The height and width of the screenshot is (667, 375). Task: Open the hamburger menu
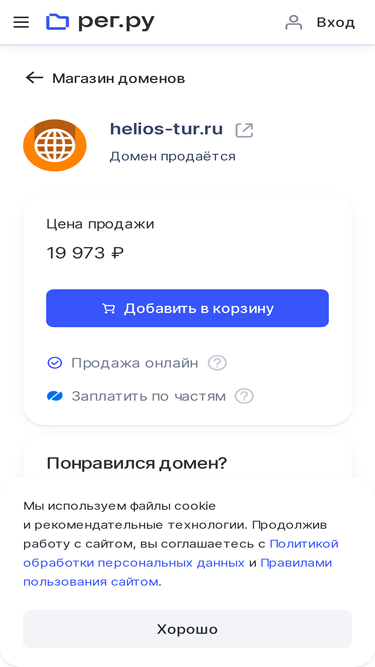21,22
